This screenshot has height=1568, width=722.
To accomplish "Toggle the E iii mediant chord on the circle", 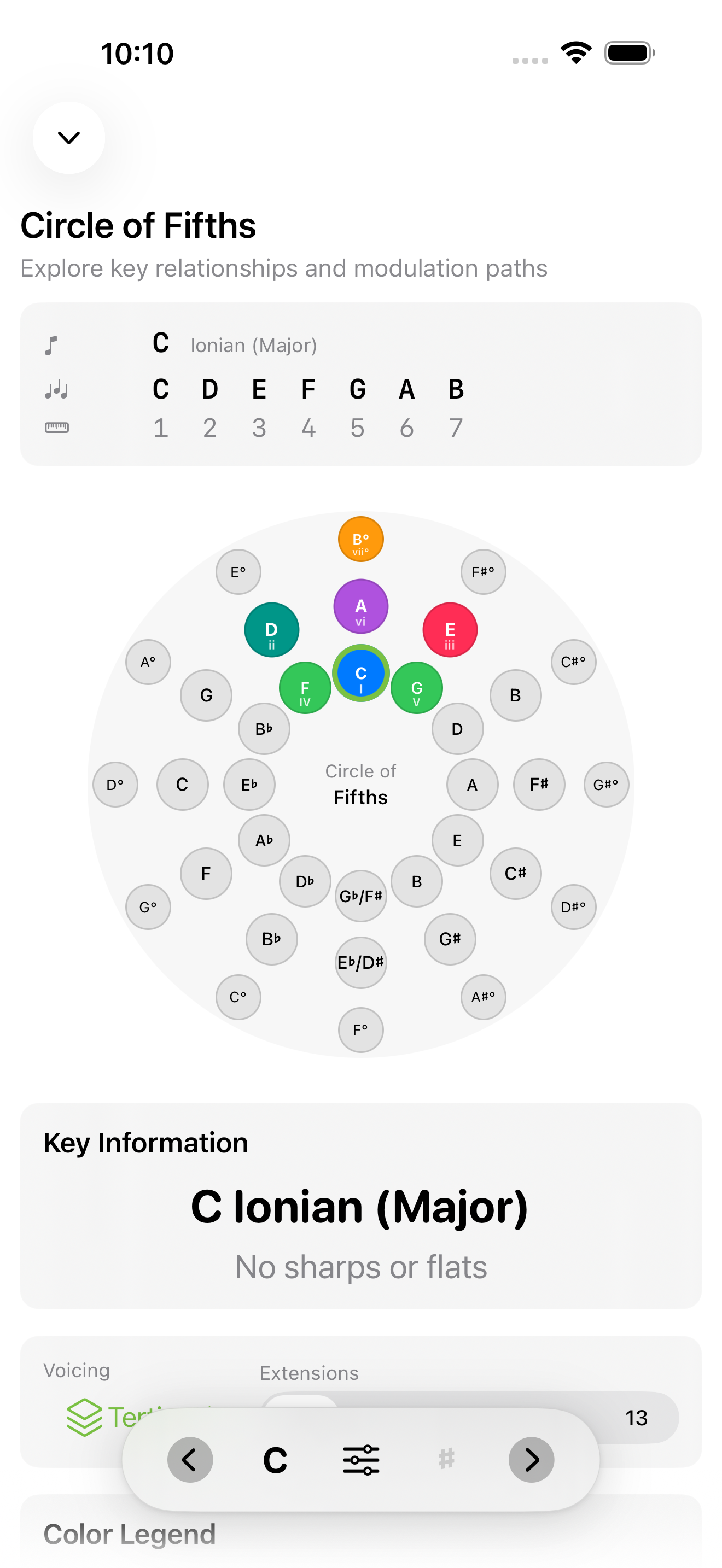I will (449, 630).
